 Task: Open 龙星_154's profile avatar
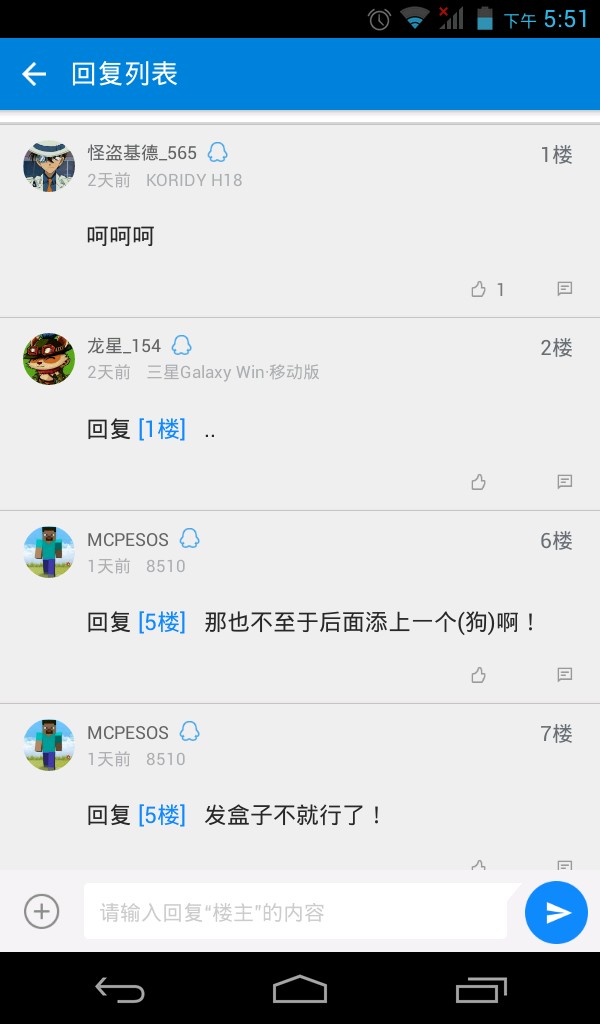[x=49, y=359]
